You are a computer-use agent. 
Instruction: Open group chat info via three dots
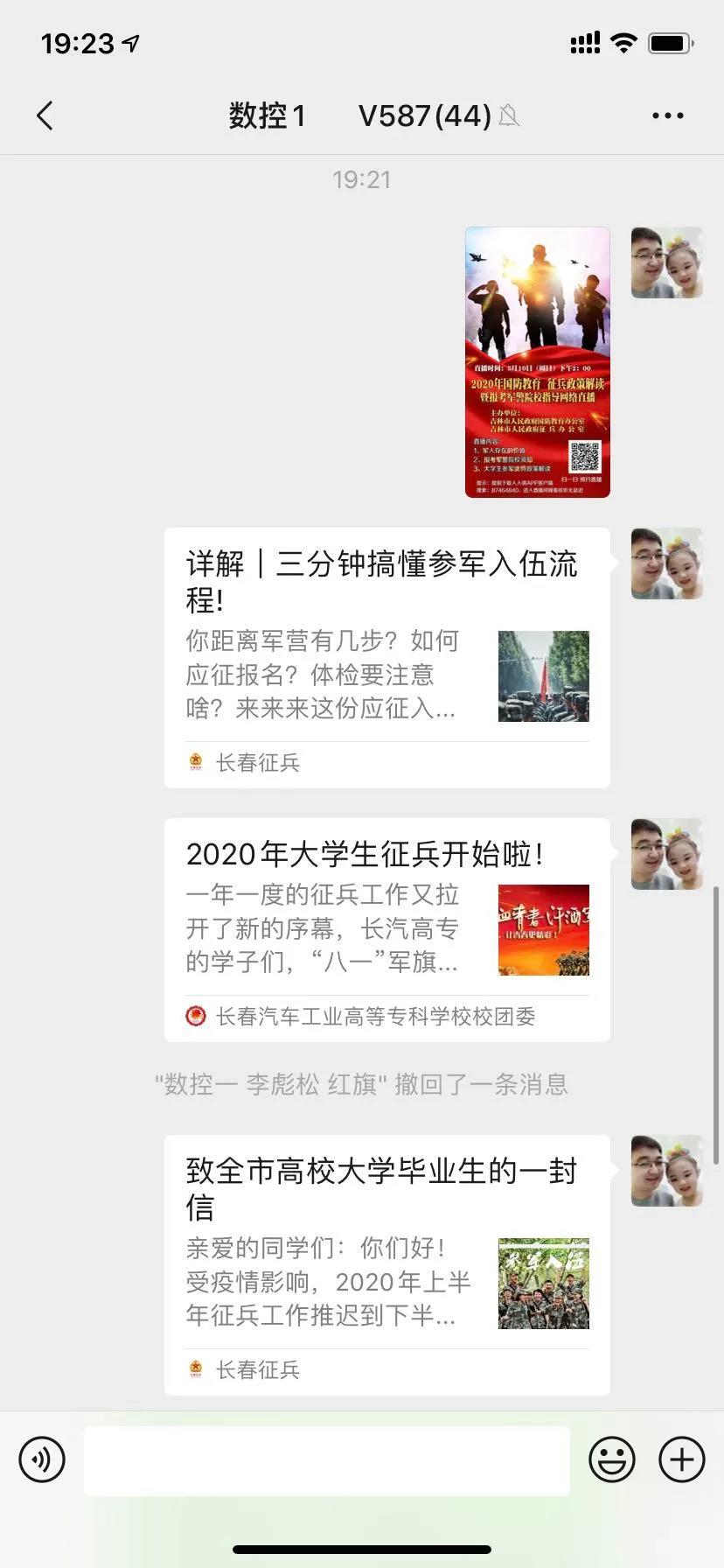667,115
